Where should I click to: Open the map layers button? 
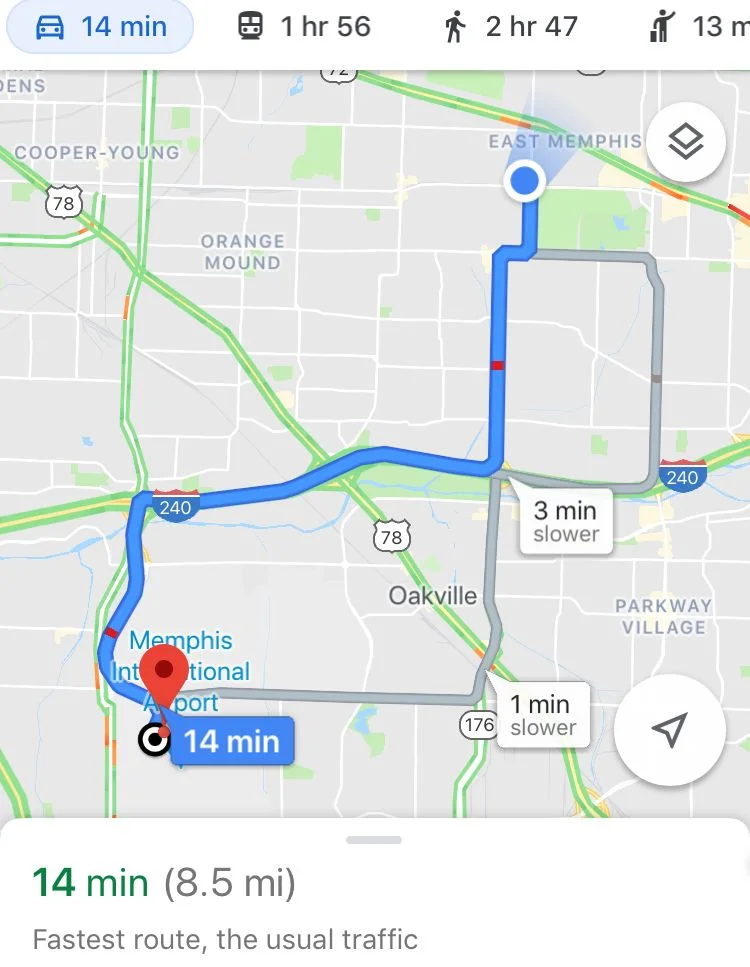685,143
